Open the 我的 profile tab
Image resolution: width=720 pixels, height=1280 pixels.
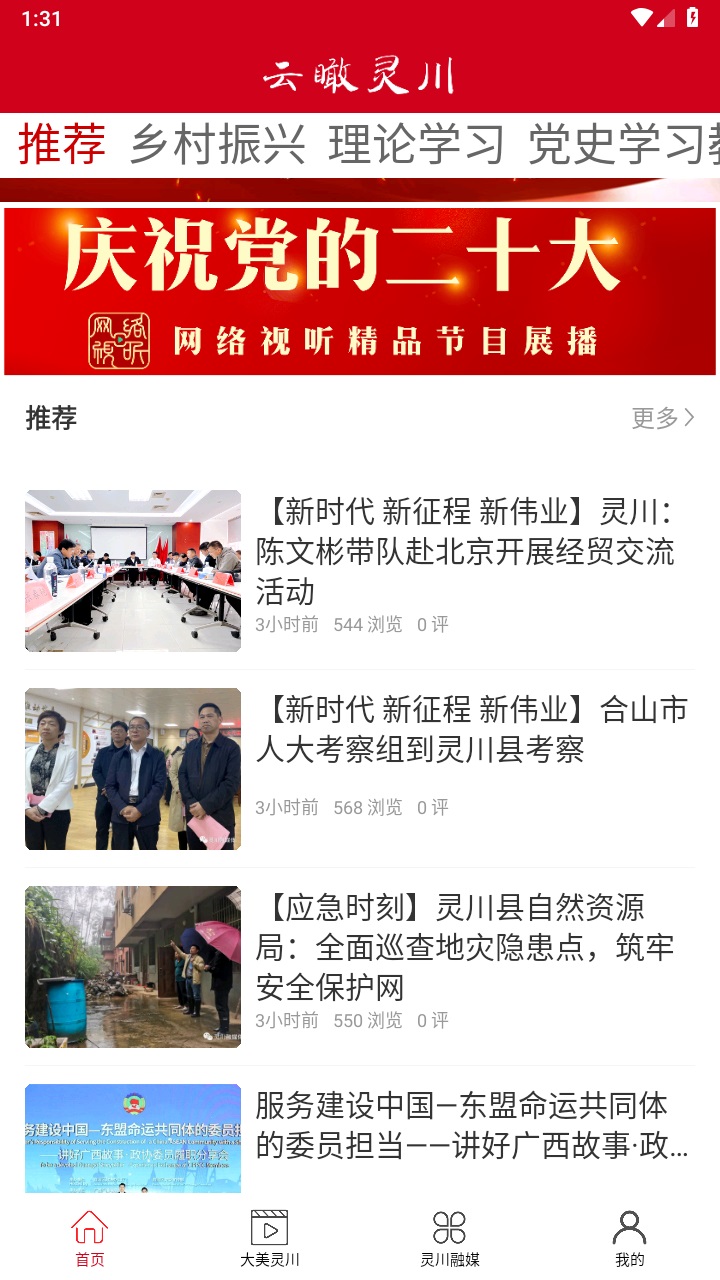pos(630,1238)
